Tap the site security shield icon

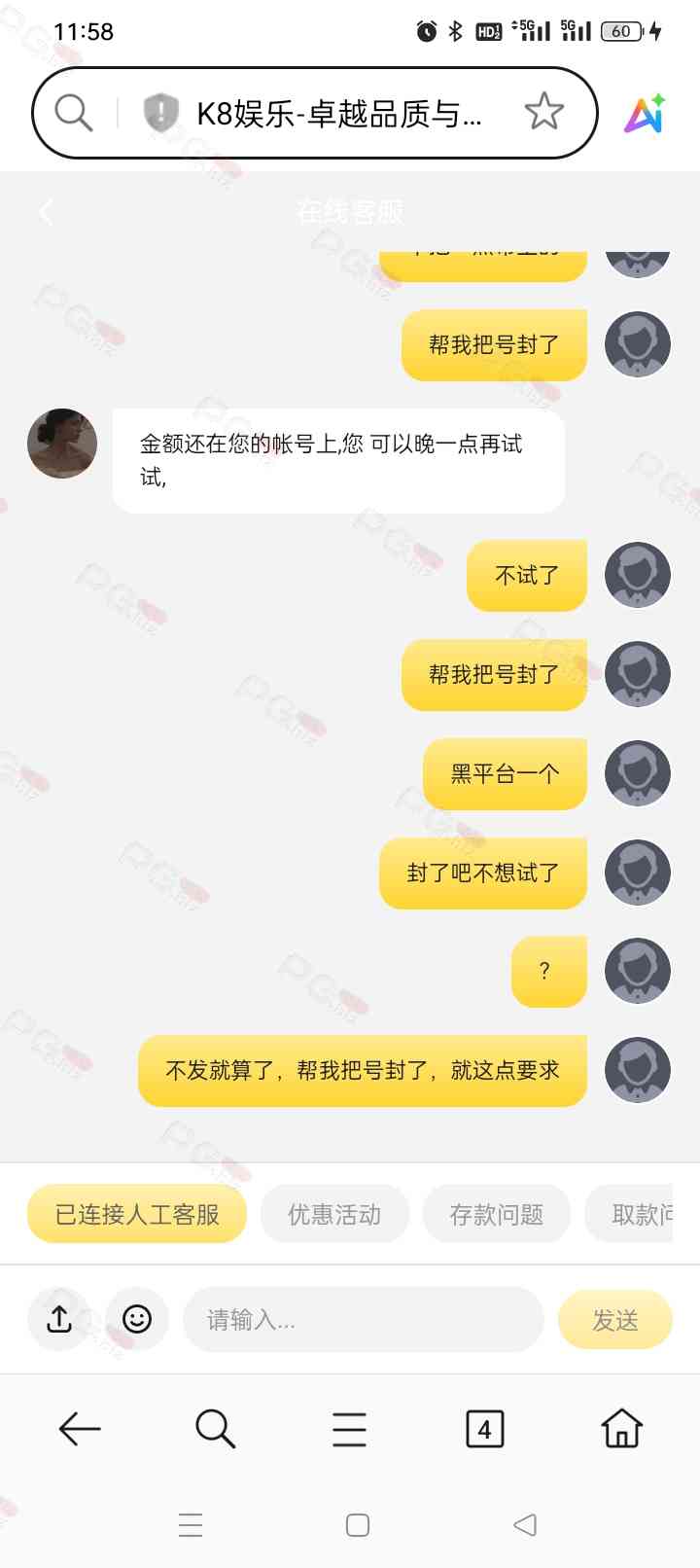(x=160, y=114)
